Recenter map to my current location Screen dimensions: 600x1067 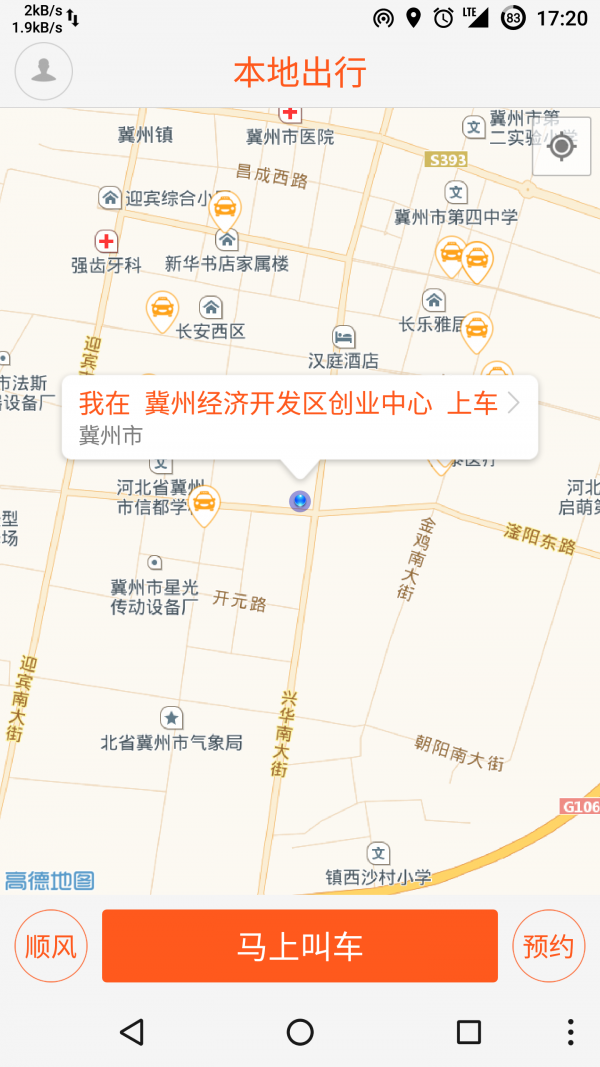pyautogui.click(x=561, y=147)
